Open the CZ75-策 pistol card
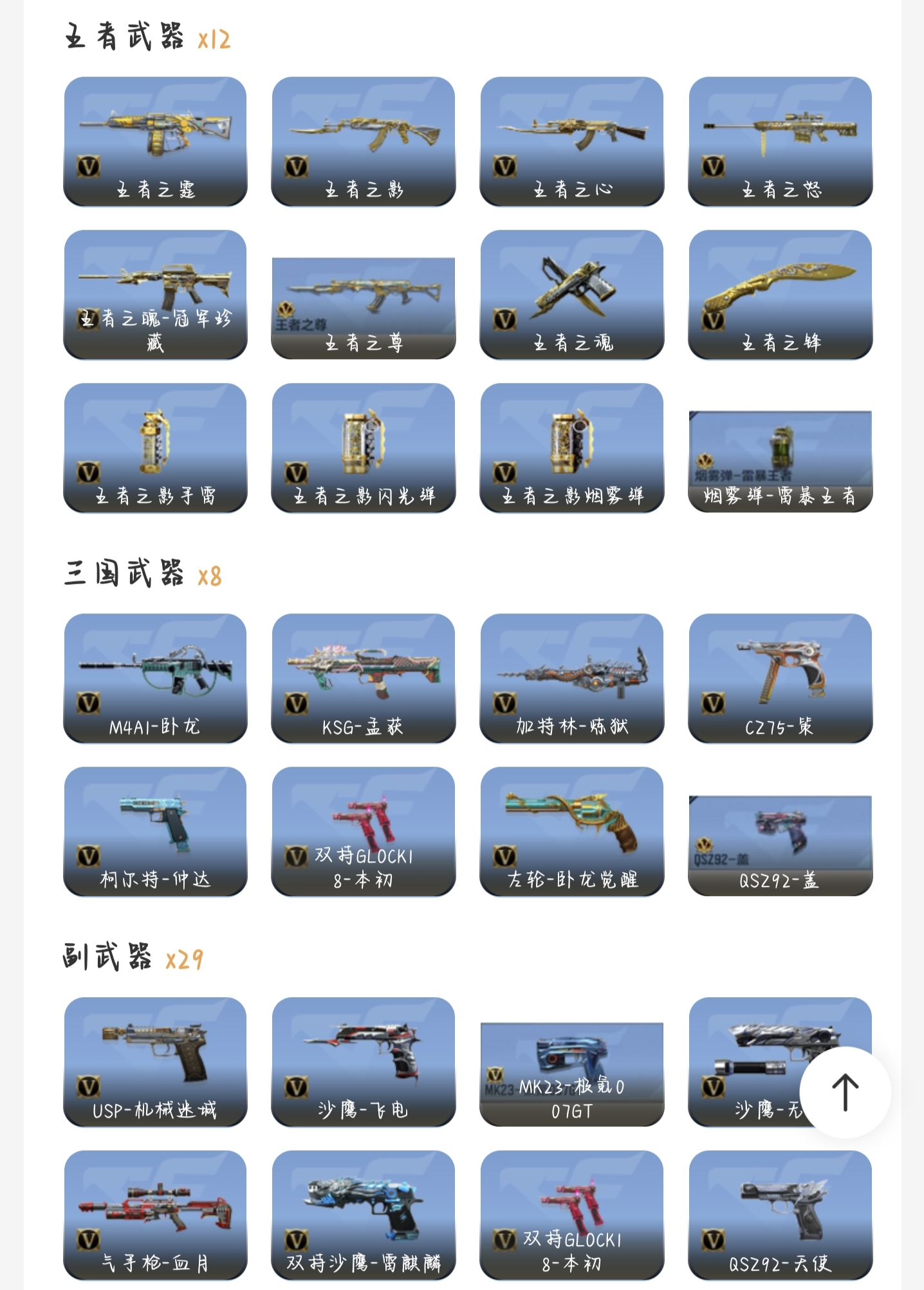 pyautogui.click(x=781, y=678)
